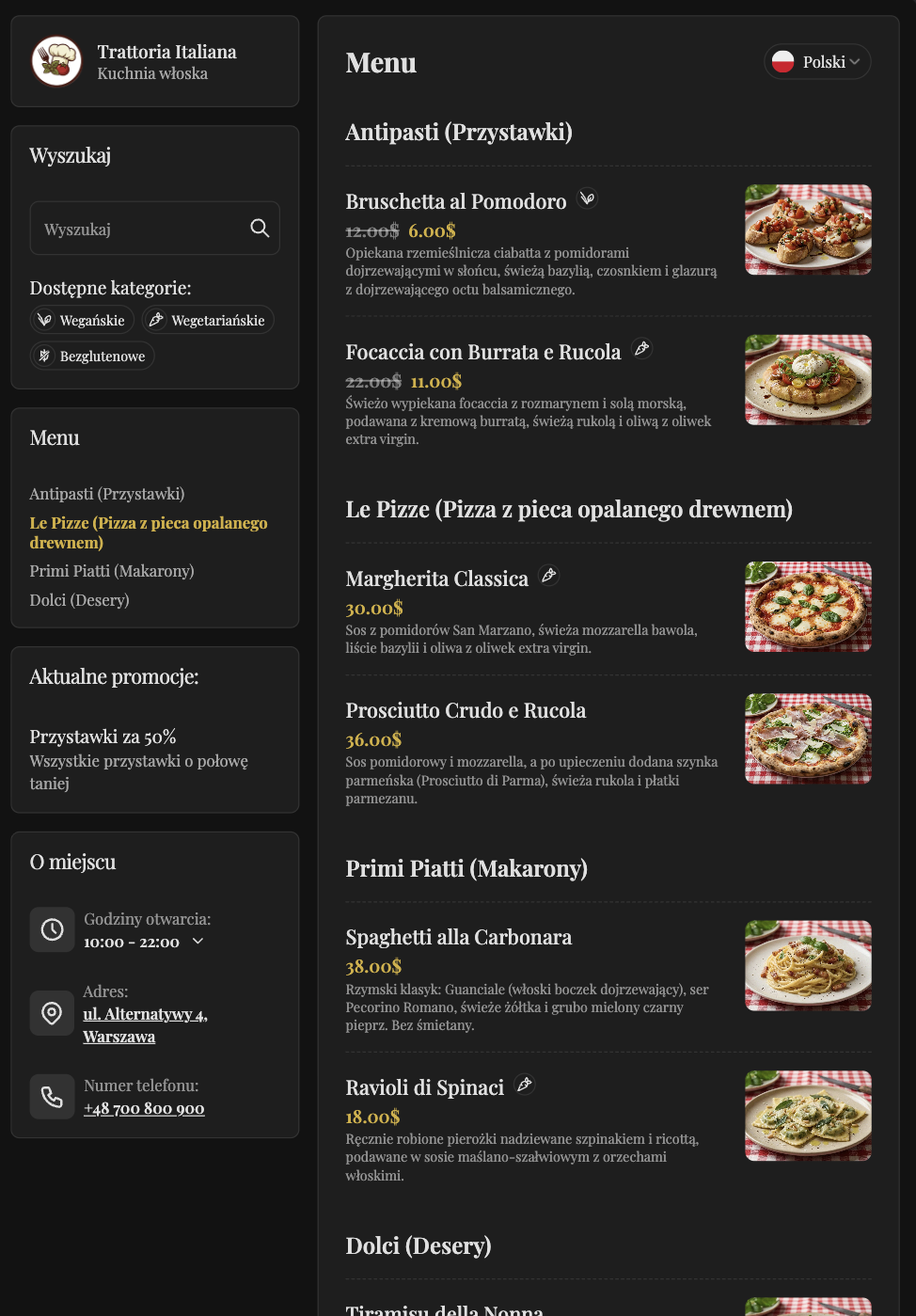The image size is (916, 1316).
Task: Toggle the Bezglutenowe filter
Action: 91,356
